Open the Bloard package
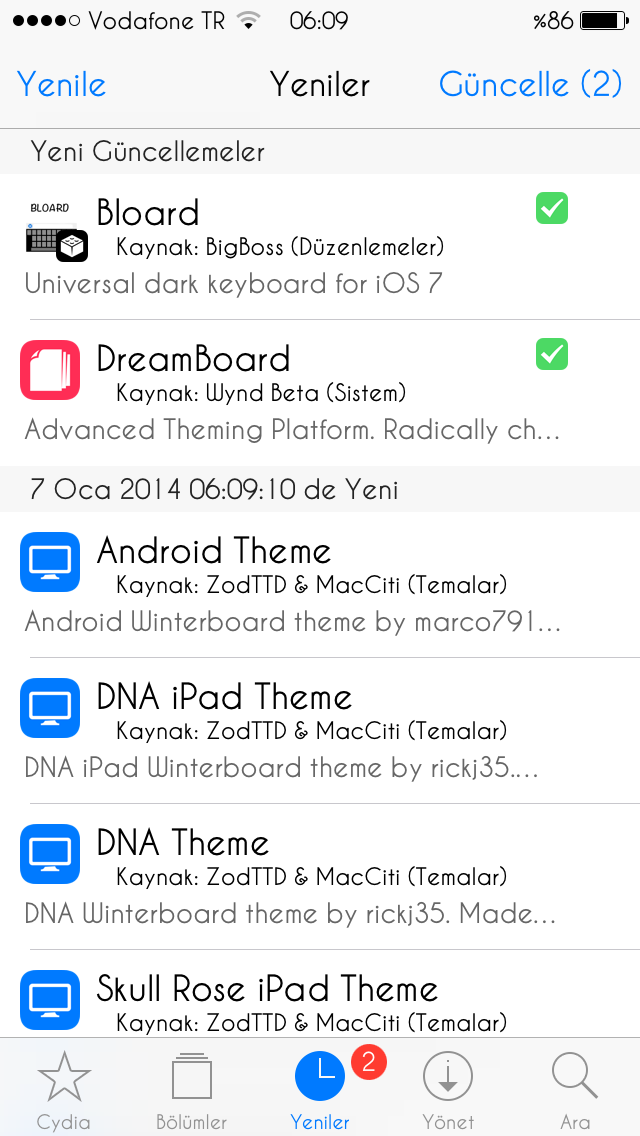Image resolution: width=640 pixels, height=1136 pixels. click(x=320, y=246)
